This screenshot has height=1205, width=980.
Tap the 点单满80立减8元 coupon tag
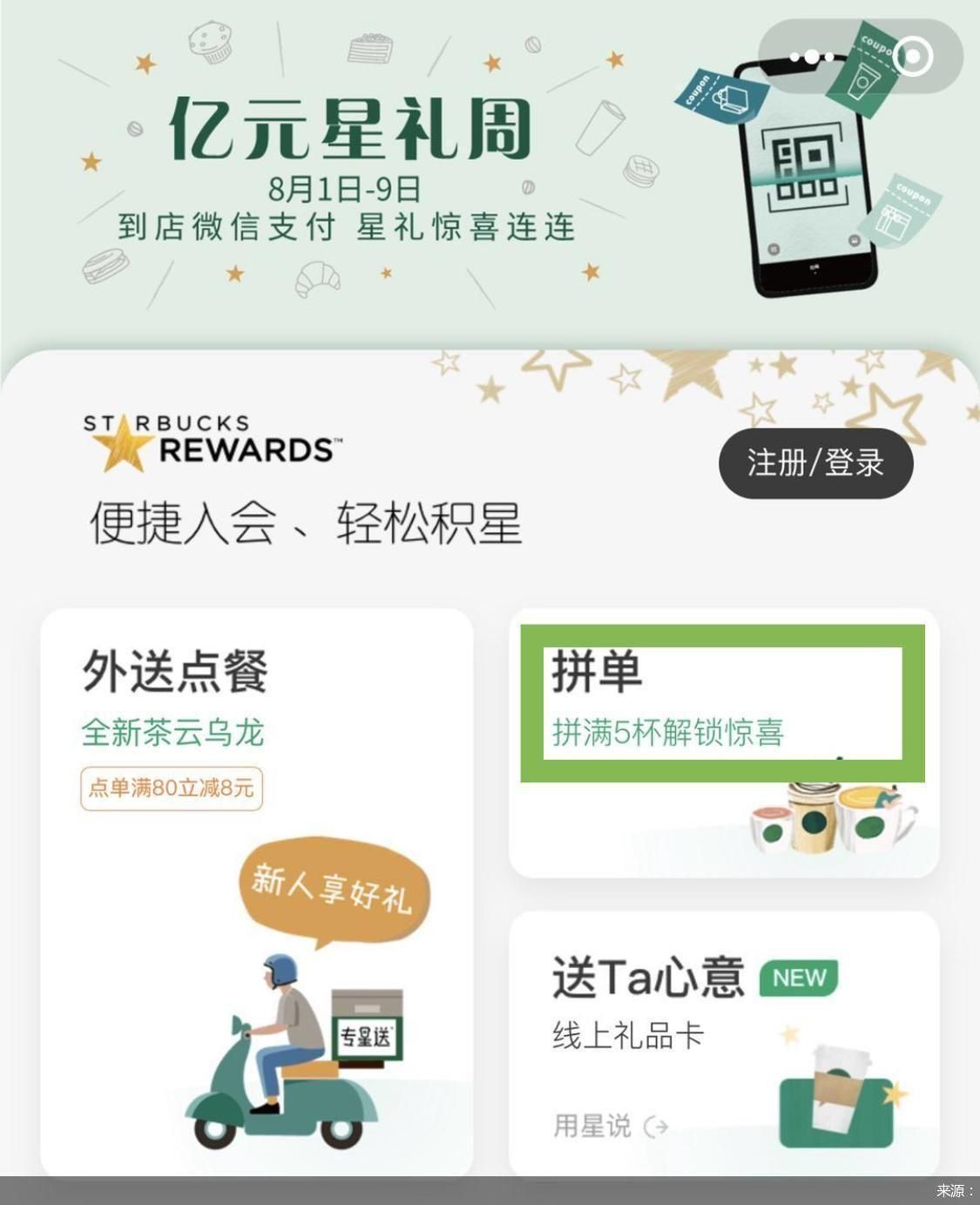click(x=172, y=789)
